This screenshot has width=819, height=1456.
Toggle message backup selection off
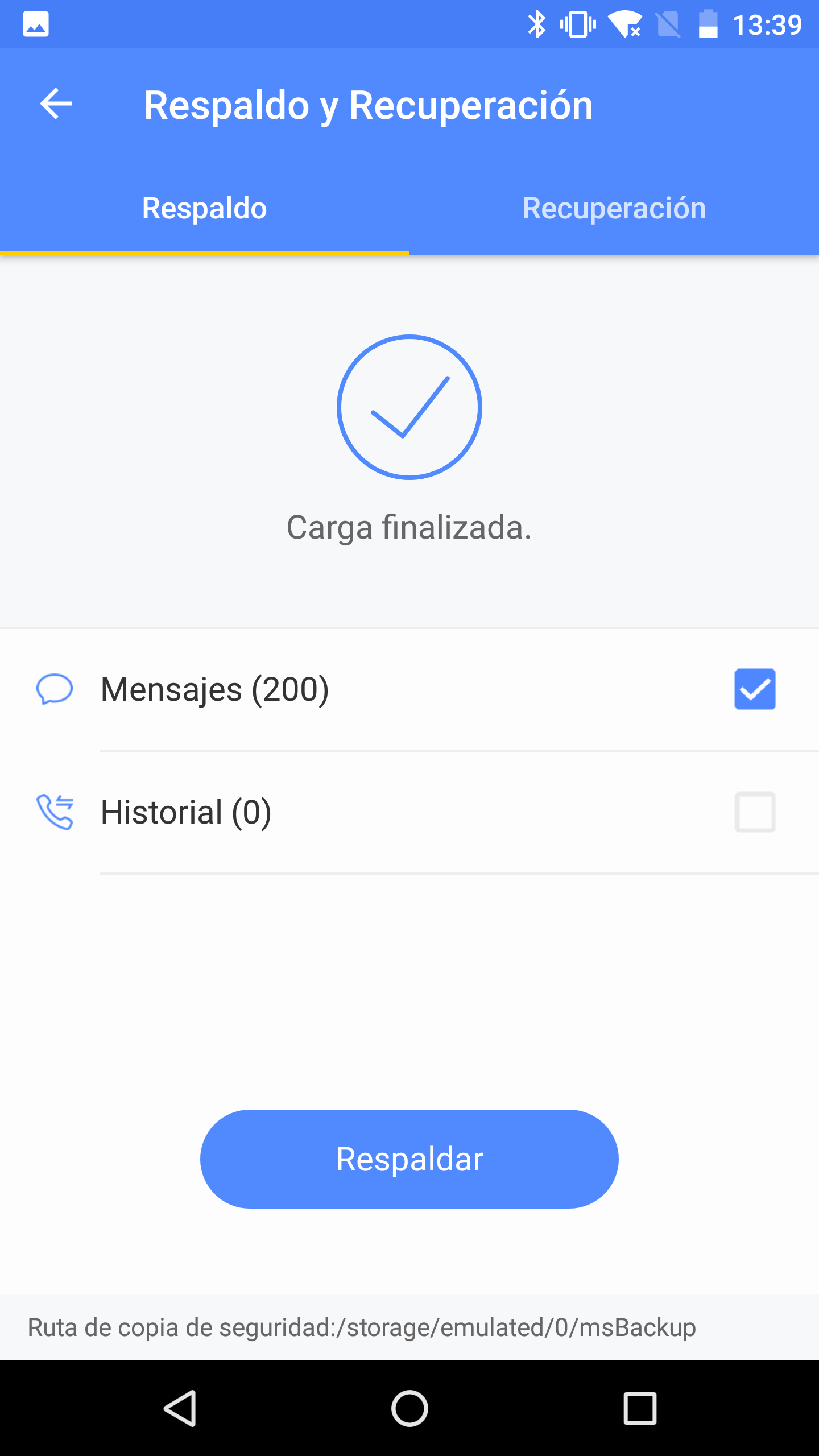[x=755, y=689]
